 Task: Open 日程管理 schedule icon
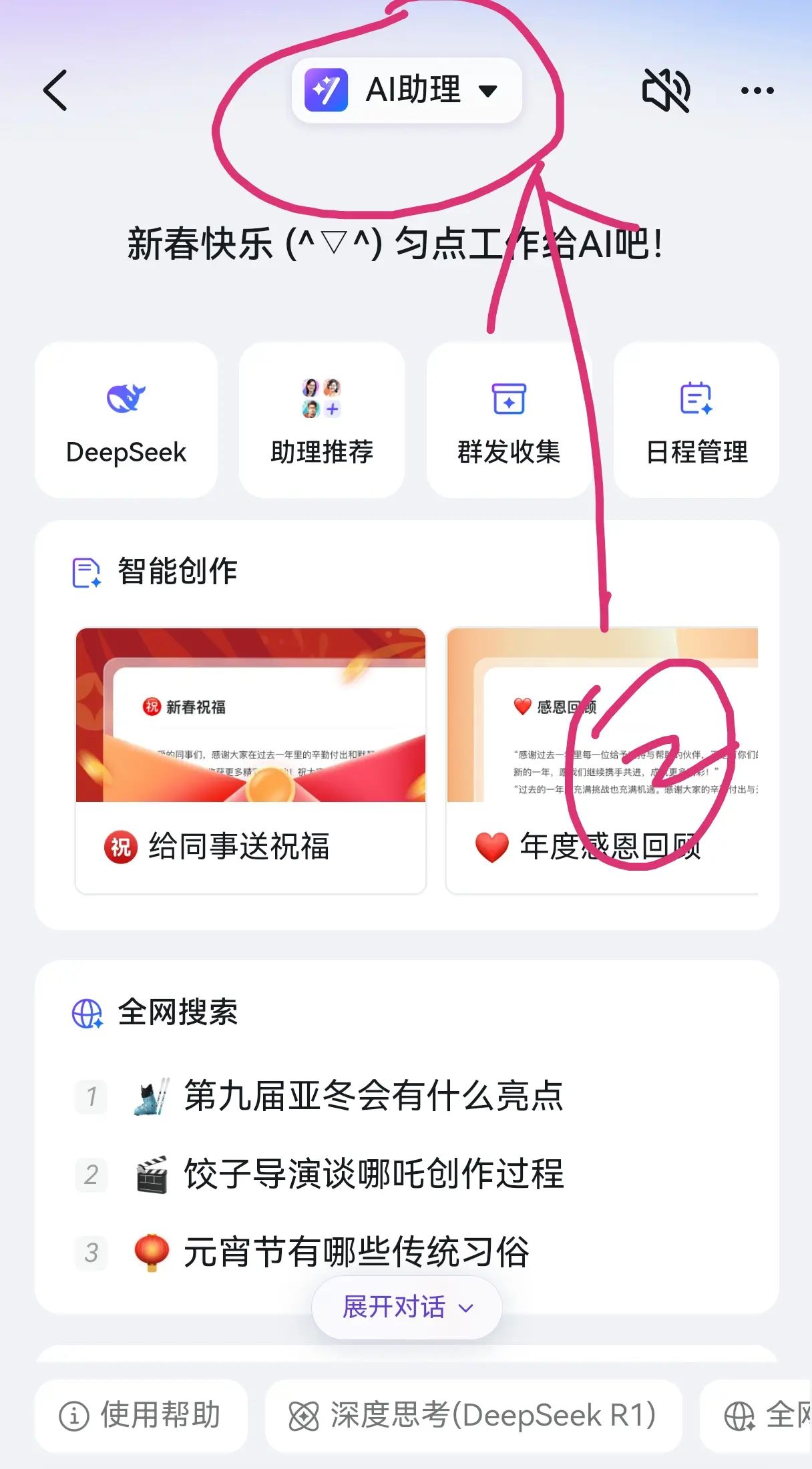point(695,399)
